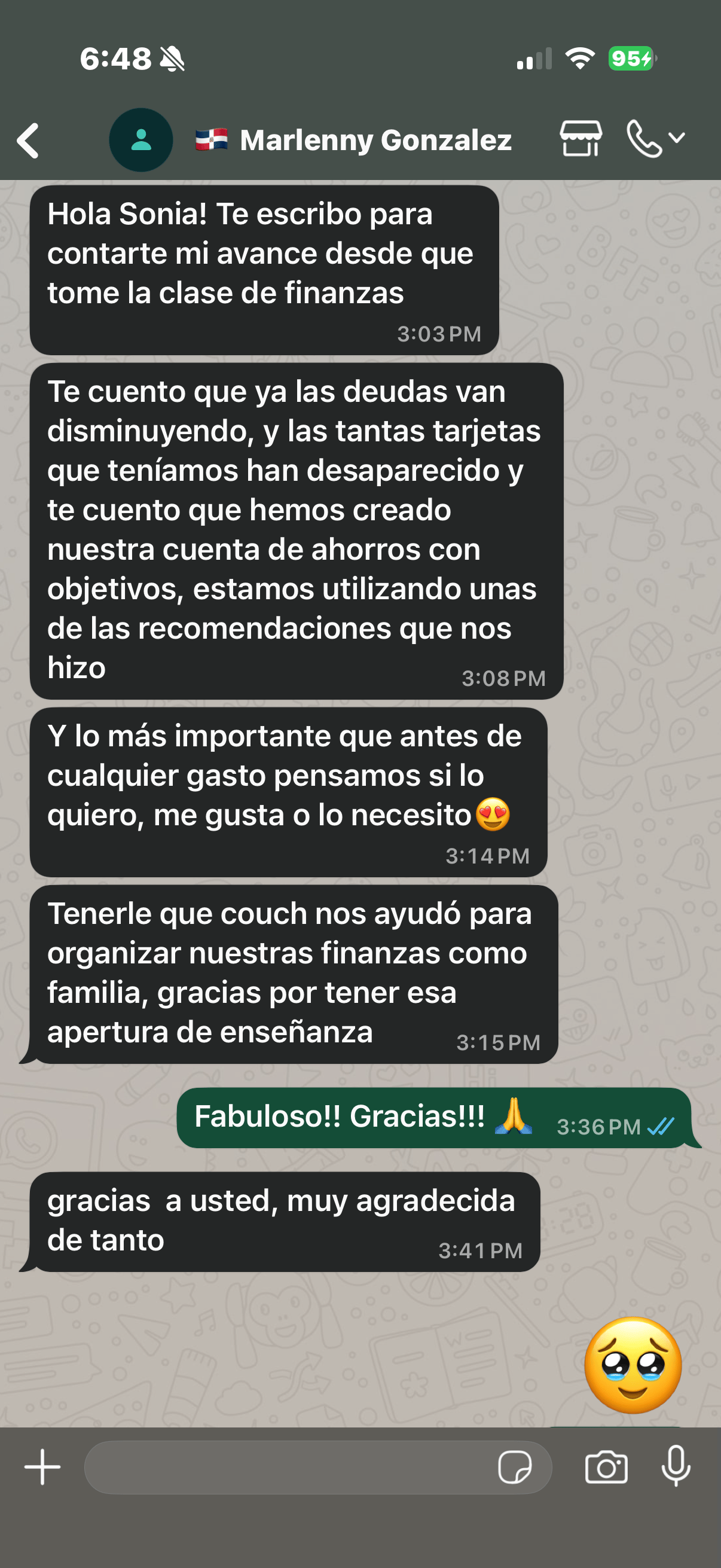The width and height of the screenshot is (721, 1568).
Task: Open the sticker picker
Action: 514,1468
